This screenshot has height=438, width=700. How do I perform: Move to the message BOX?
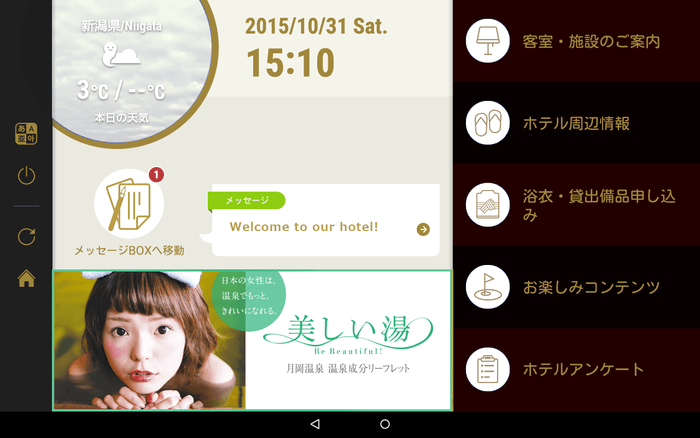[129, 212]
